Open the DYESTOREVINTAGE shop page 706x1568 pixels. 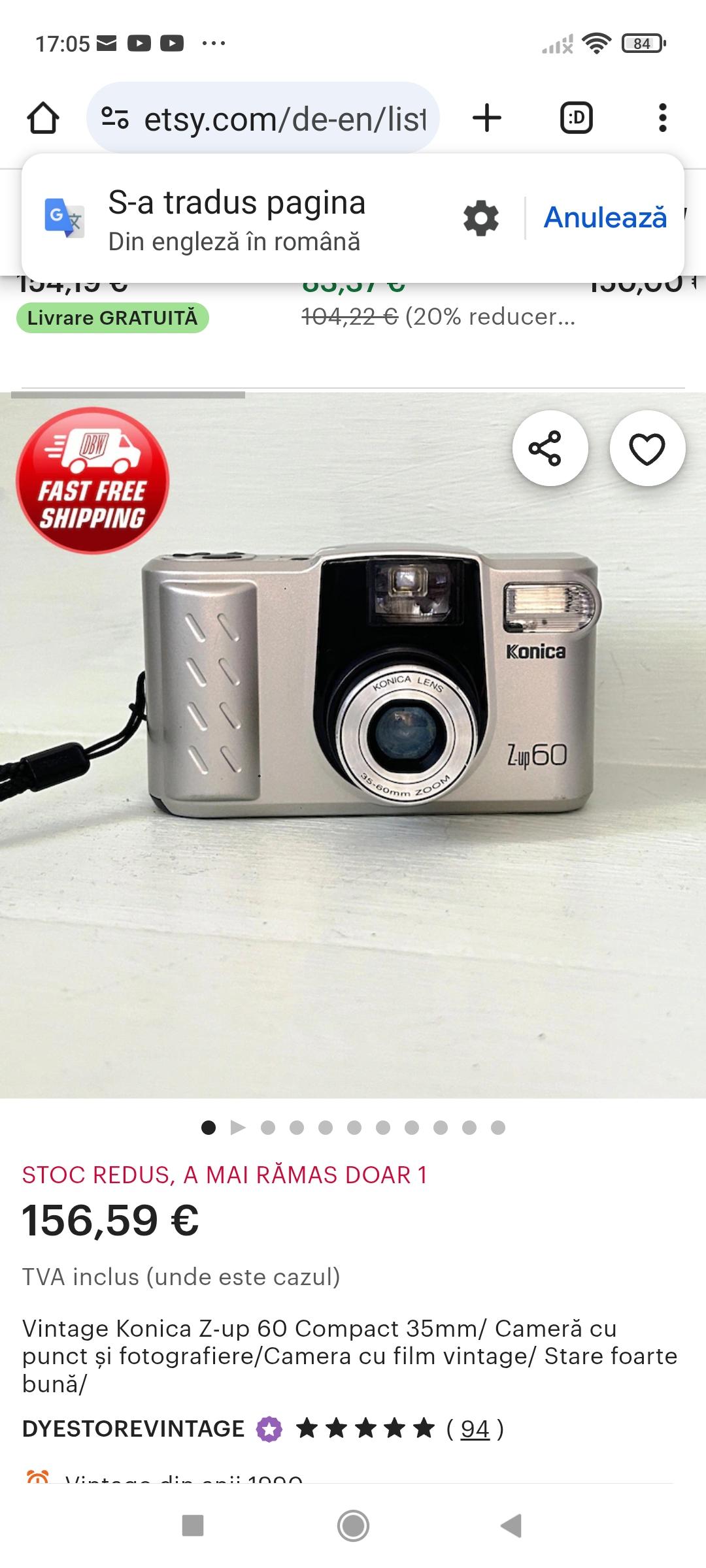coord(133,1429)
